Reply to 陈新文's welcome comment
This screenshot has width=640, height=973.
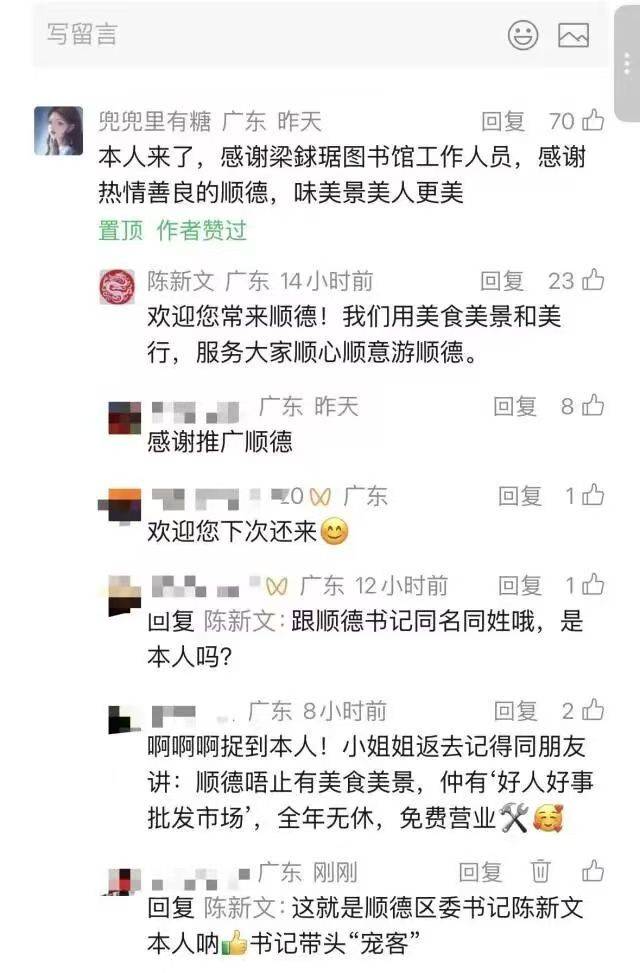pos(502,282)
